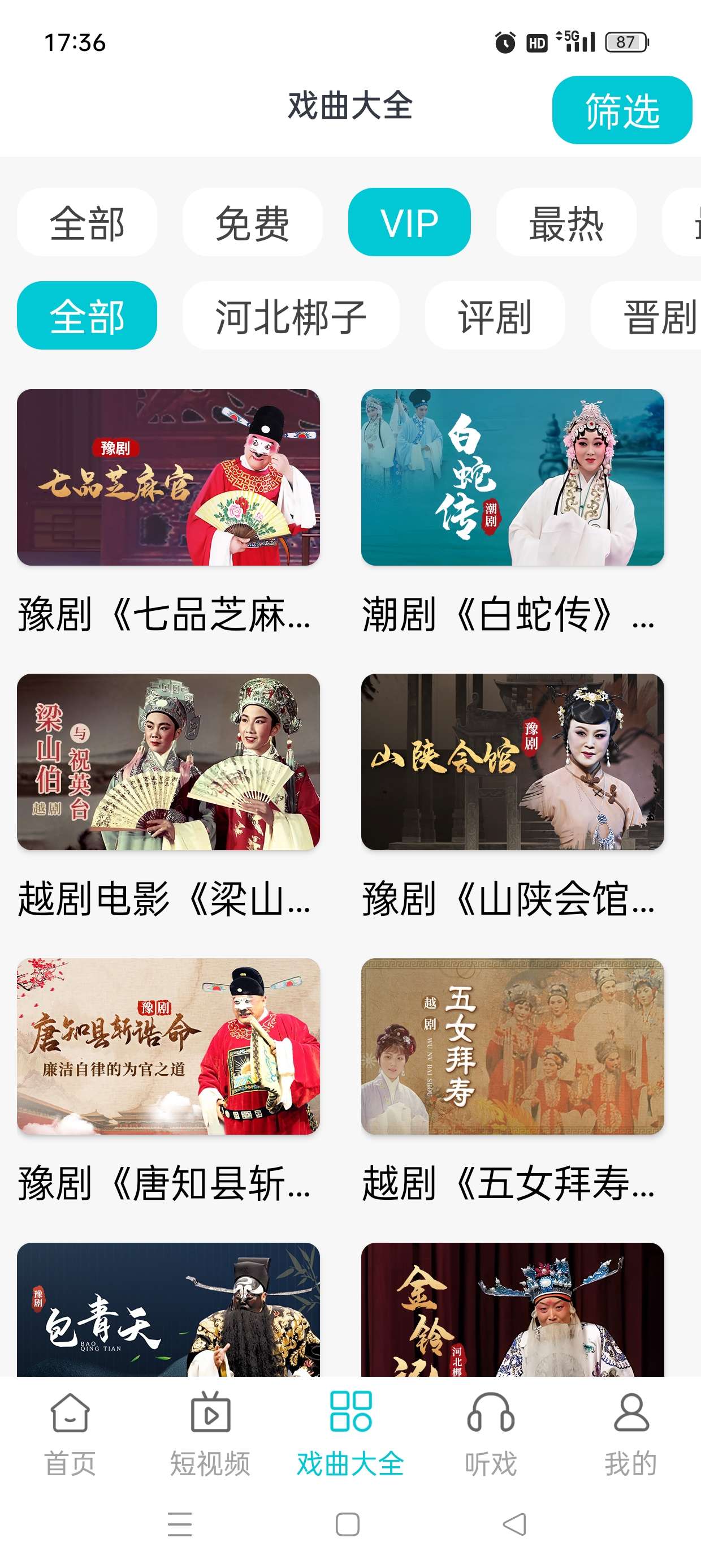Image resolution: width=701 pixels, height=1568 pixels.
Task: Open 潮剧《白蛇传》 video card
Action: pos(512,478)
